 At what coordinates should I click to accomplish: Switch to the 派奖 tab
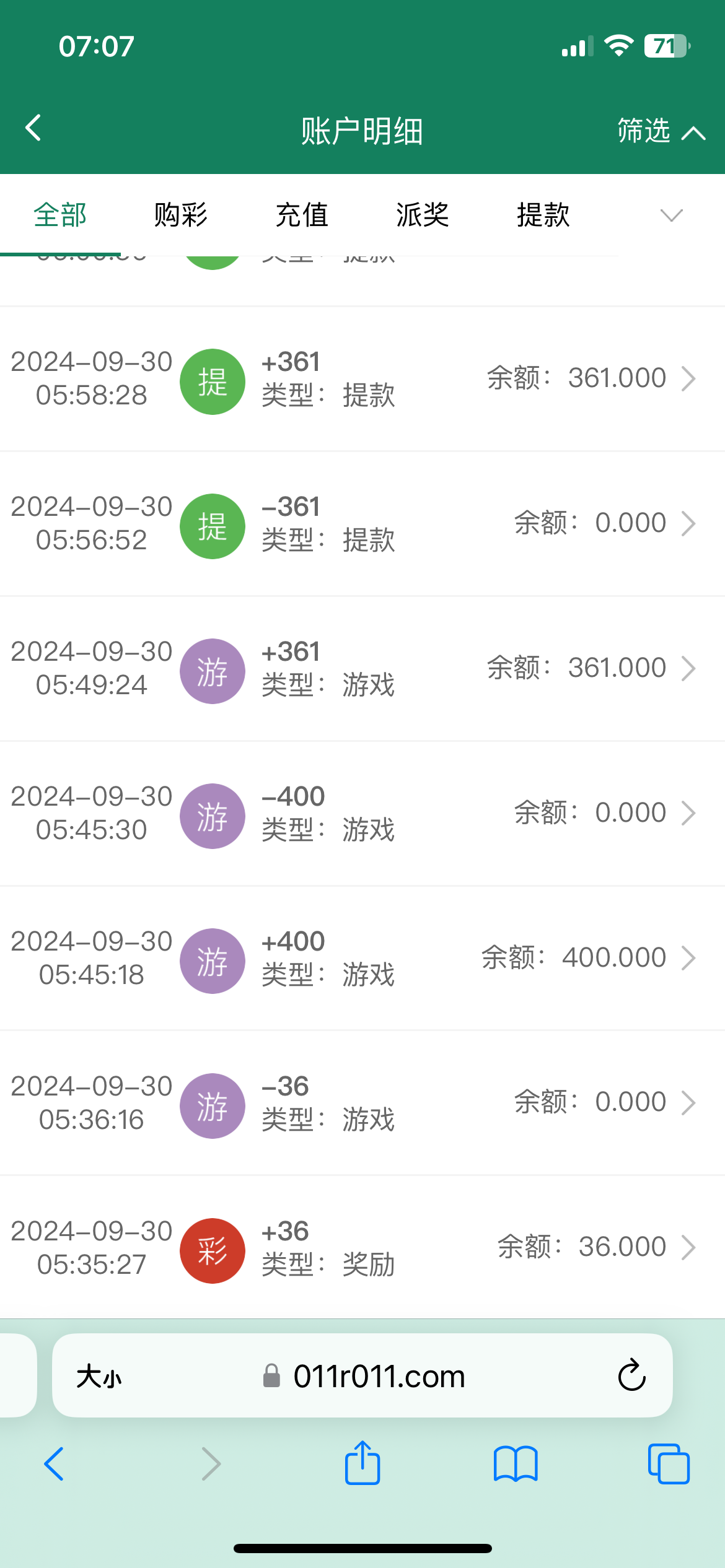pos(422,216)
